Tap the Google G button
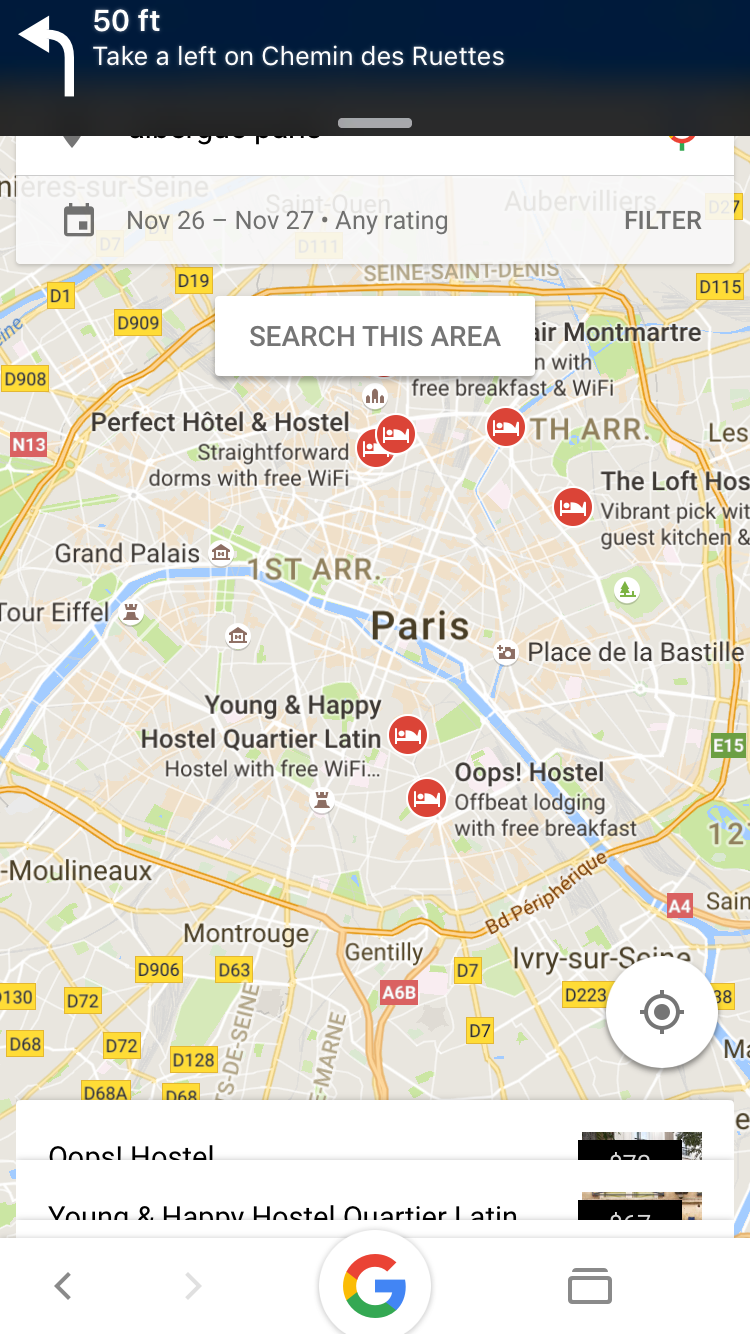The height and width of the screenshot is (1334, 750). tap(375, 1285)
